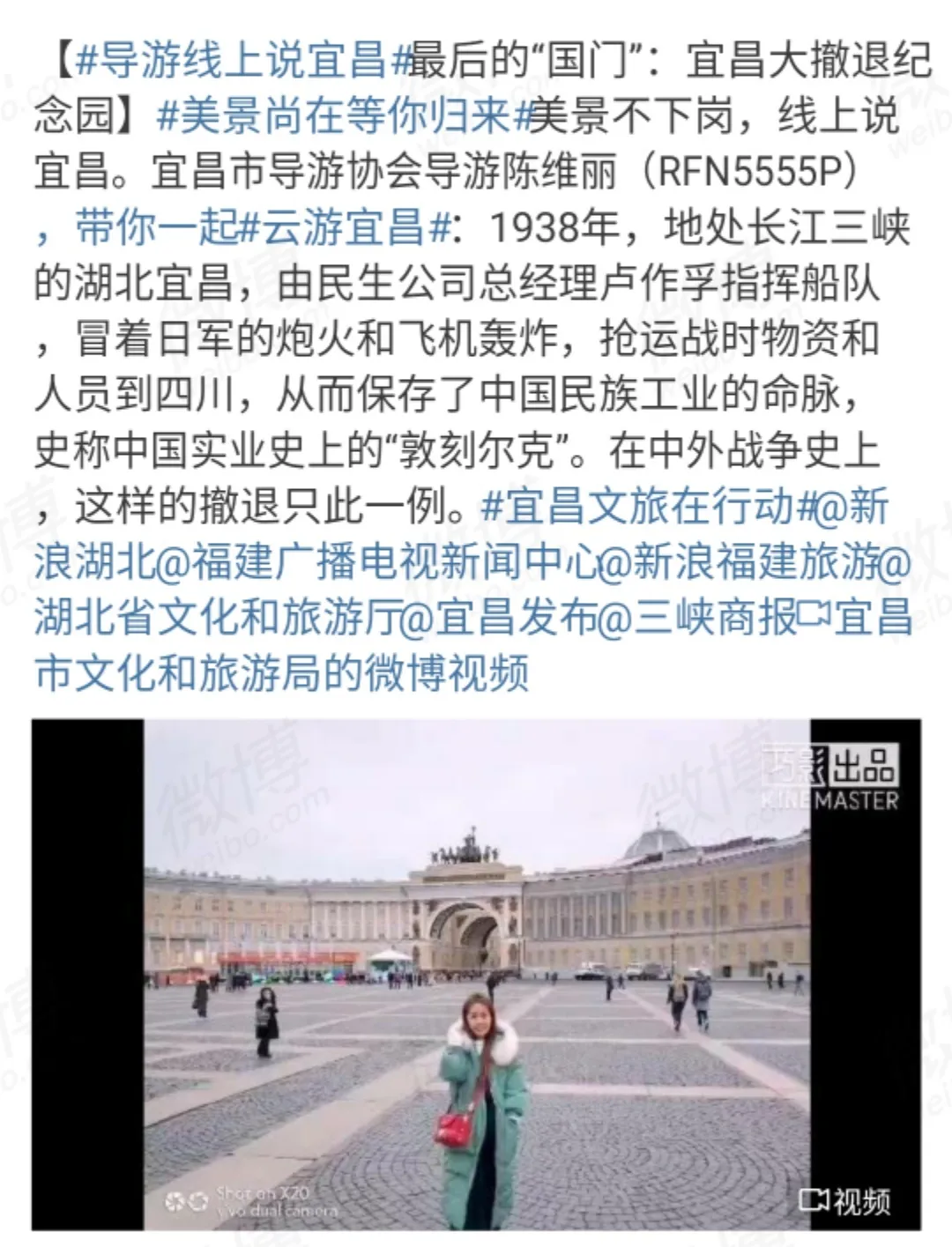
Task: Open hashtag #美景尚在等你归来#
Action: tap(344, 116)
